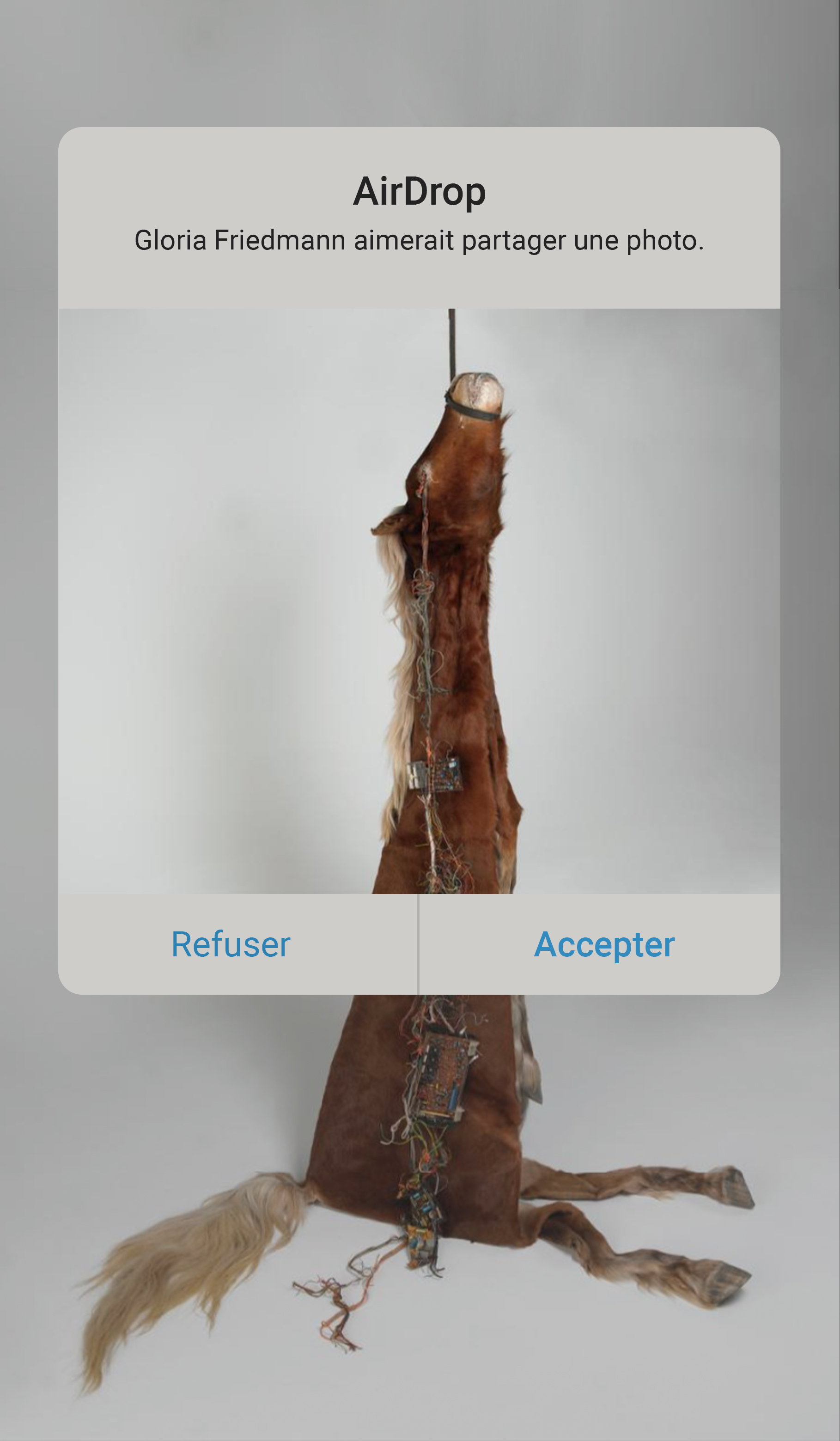Accept the shared photo with Accepter
This screenshot has height=1441, width=840.
point(604,944)
